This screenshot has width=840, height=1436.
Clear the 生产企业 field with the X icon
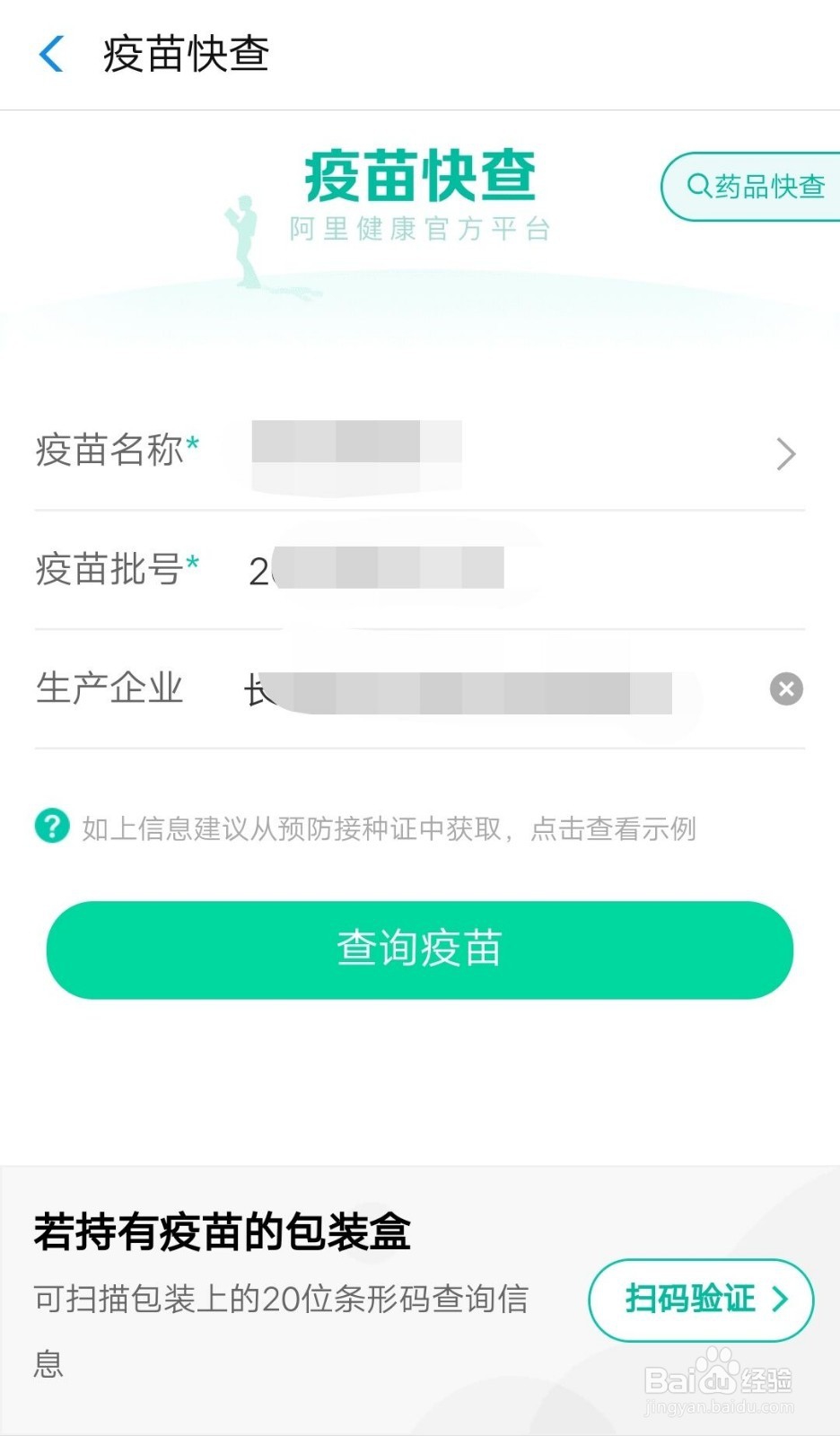point(785,688)
